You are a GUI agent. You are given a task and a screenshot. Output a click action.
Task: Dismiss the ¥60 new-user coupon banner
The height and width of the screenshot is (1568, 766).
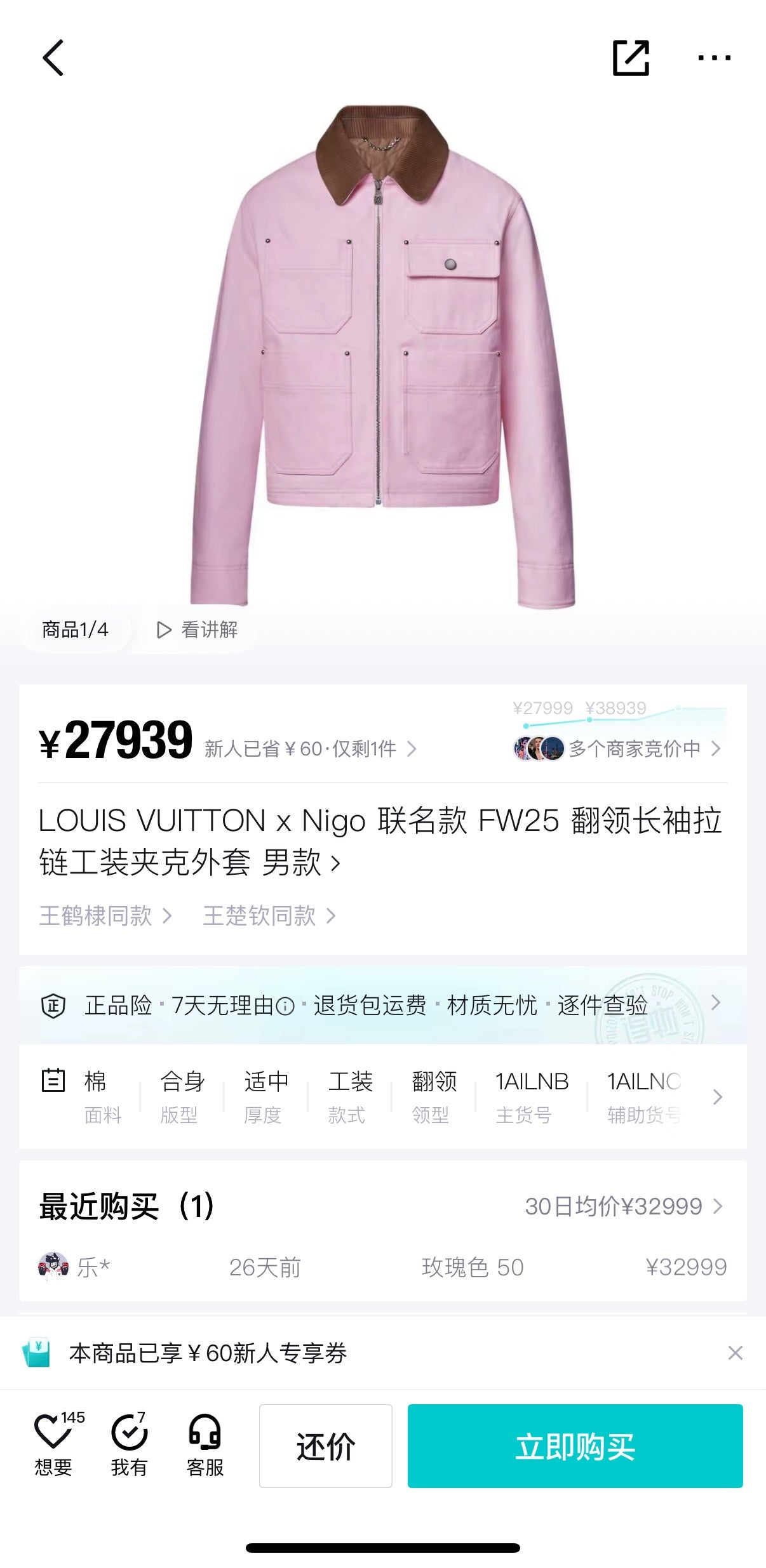tap(735, 1353)
